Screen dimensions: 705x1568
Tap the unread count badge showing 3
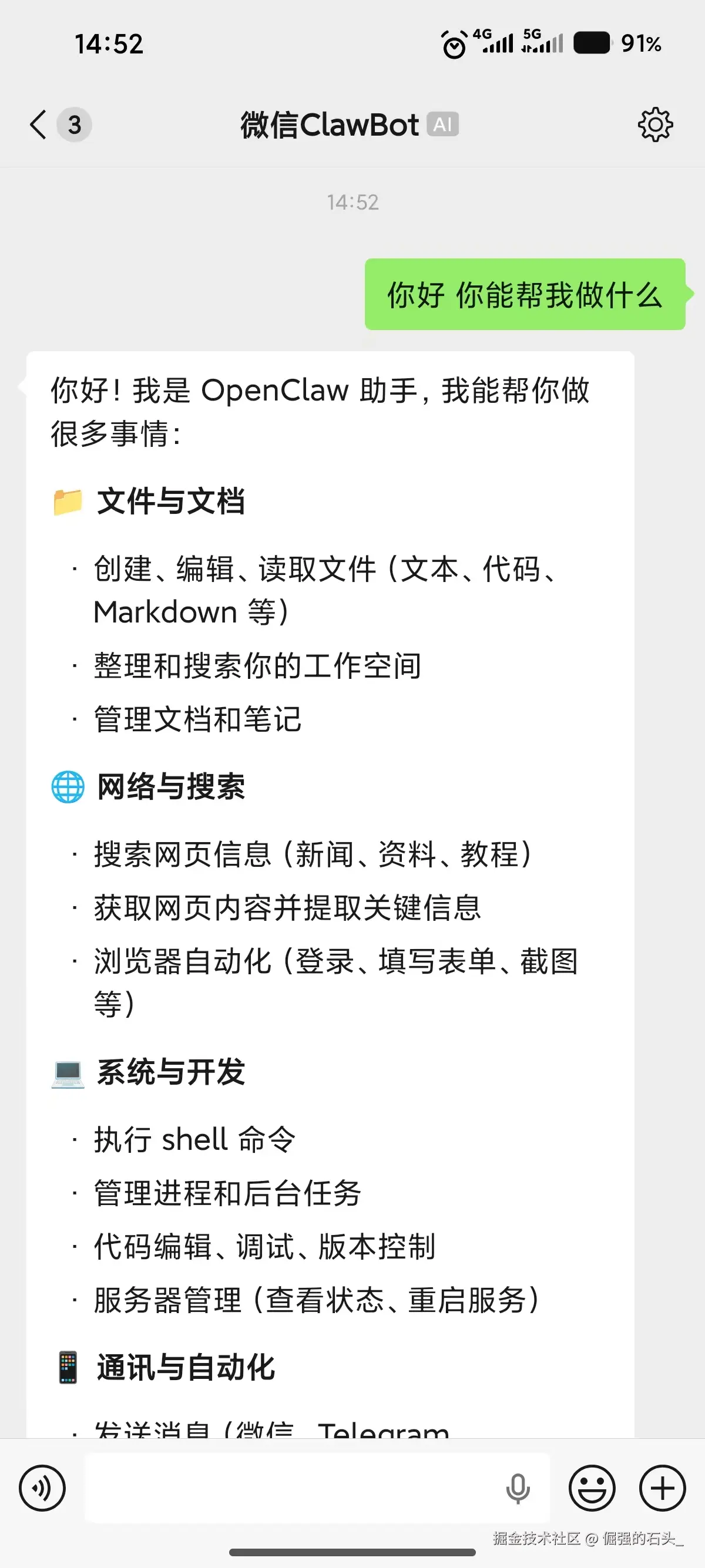point(73,124)
